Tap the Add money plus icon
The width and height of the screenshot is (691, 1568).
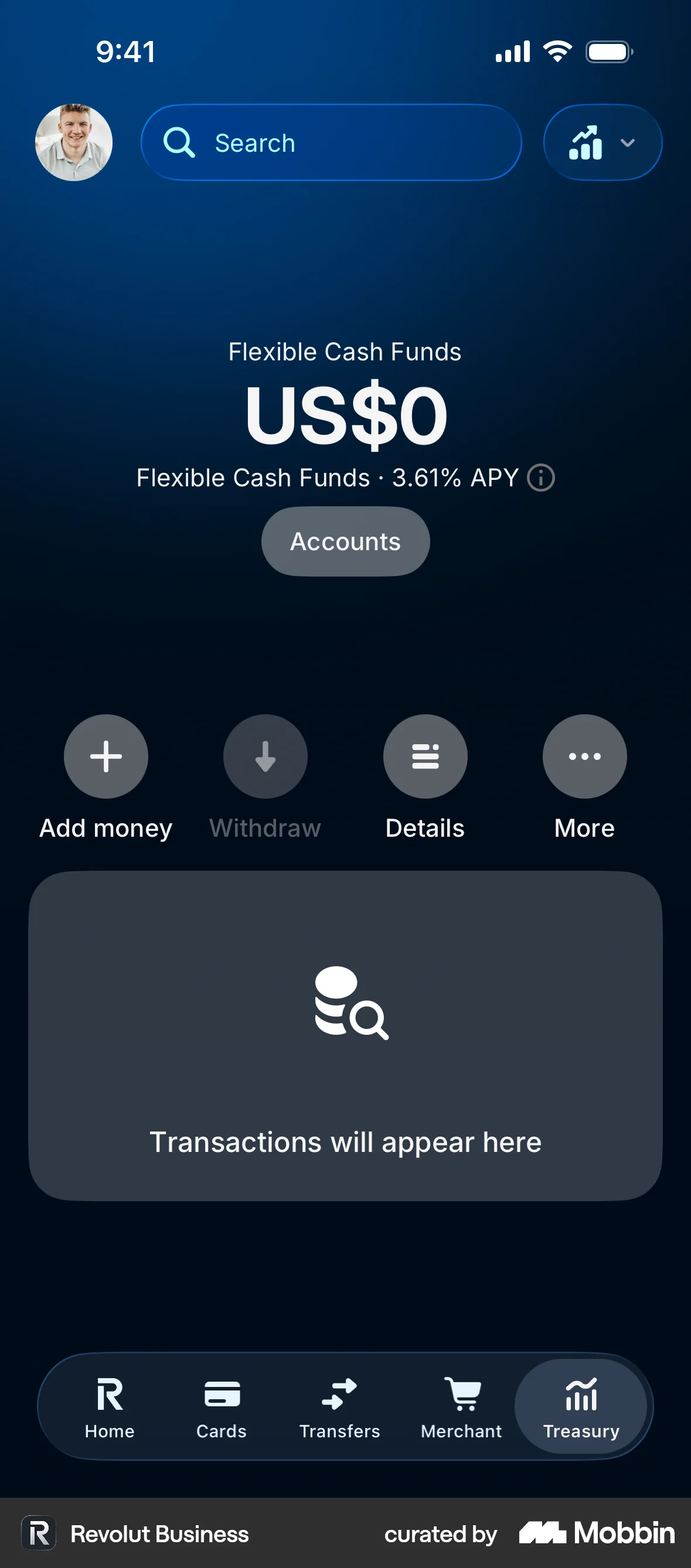(x=105, y=756)
